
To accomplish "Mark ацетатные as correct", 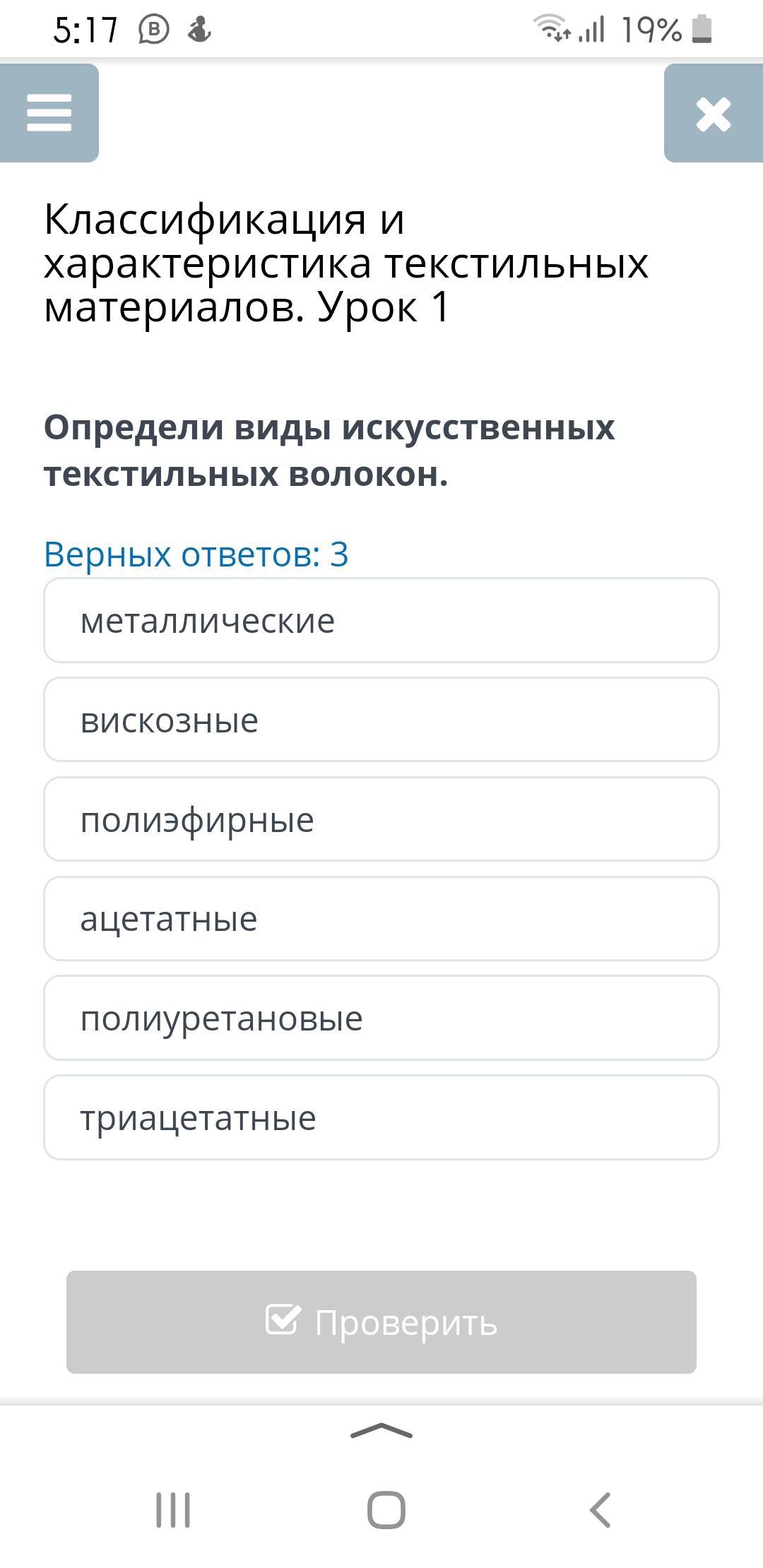I will [x=381, y=919].
